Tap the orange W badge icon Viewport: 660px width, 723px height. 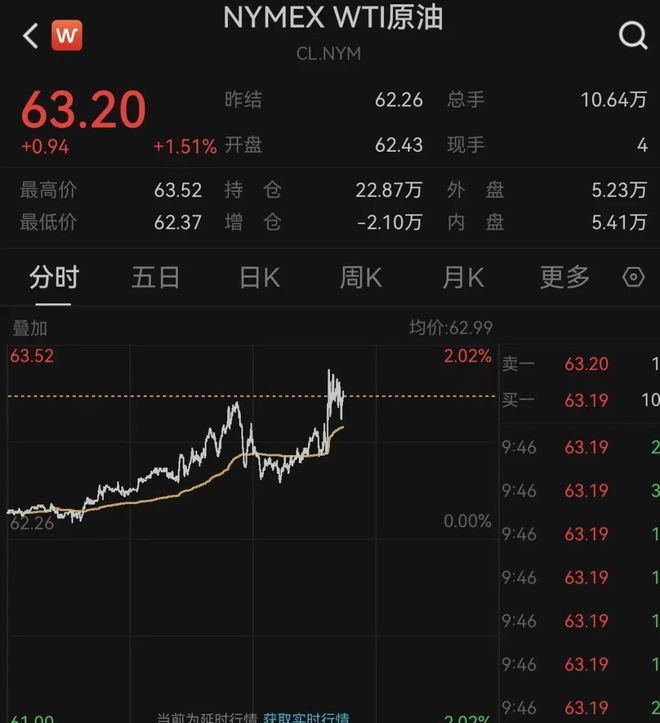(68, 37)
